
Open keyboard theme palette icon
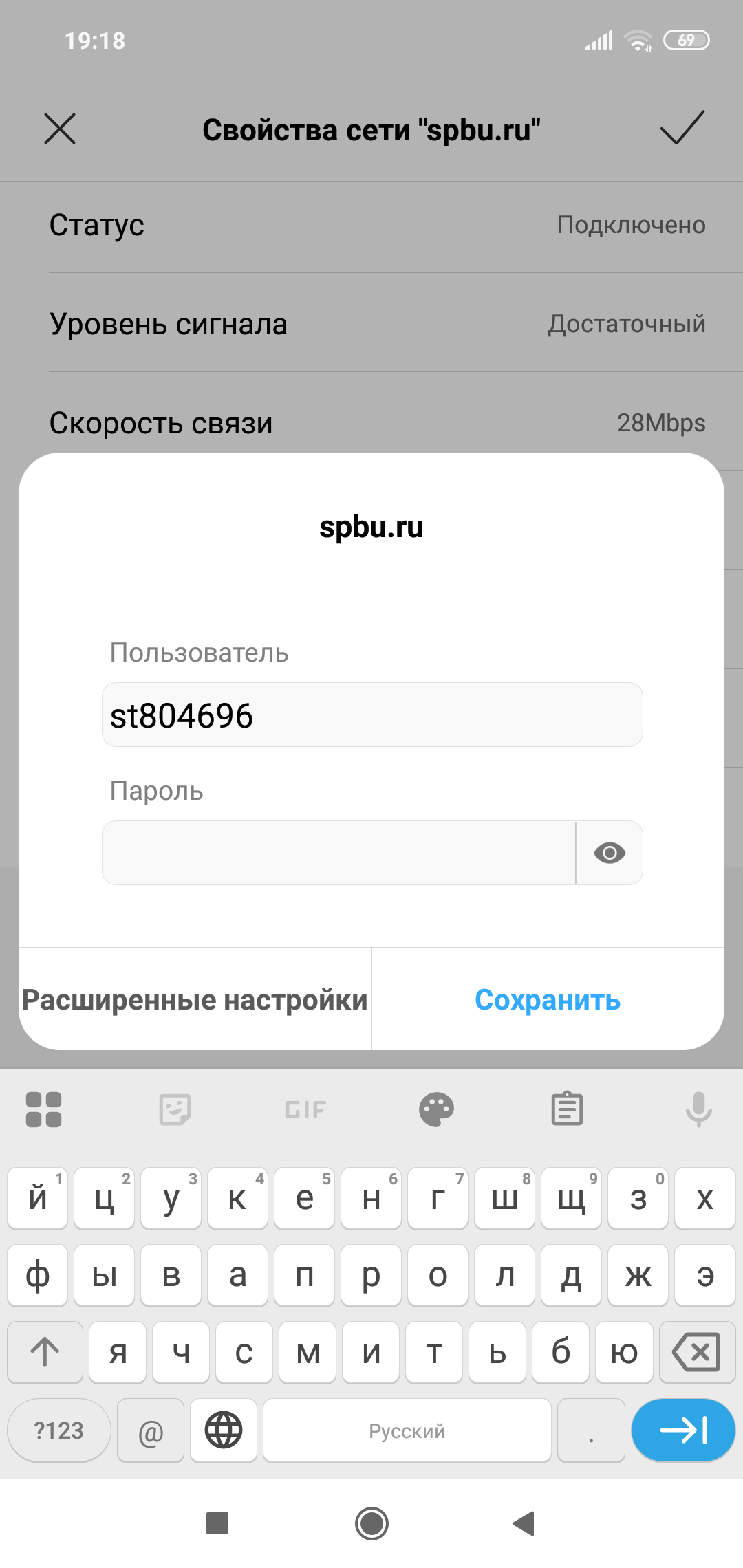436,1109
